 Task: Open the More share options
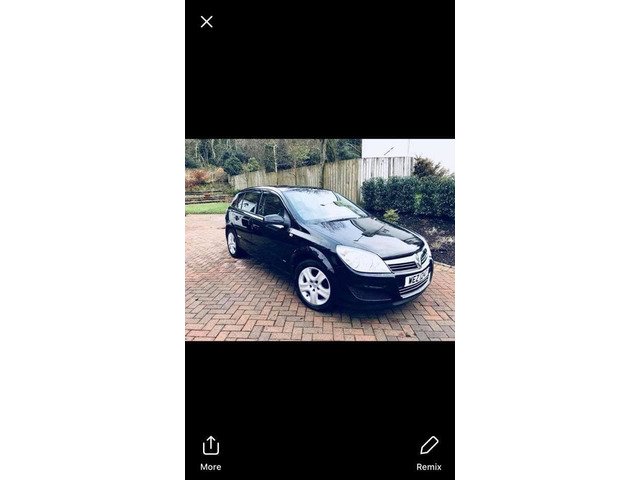(210, 452)
